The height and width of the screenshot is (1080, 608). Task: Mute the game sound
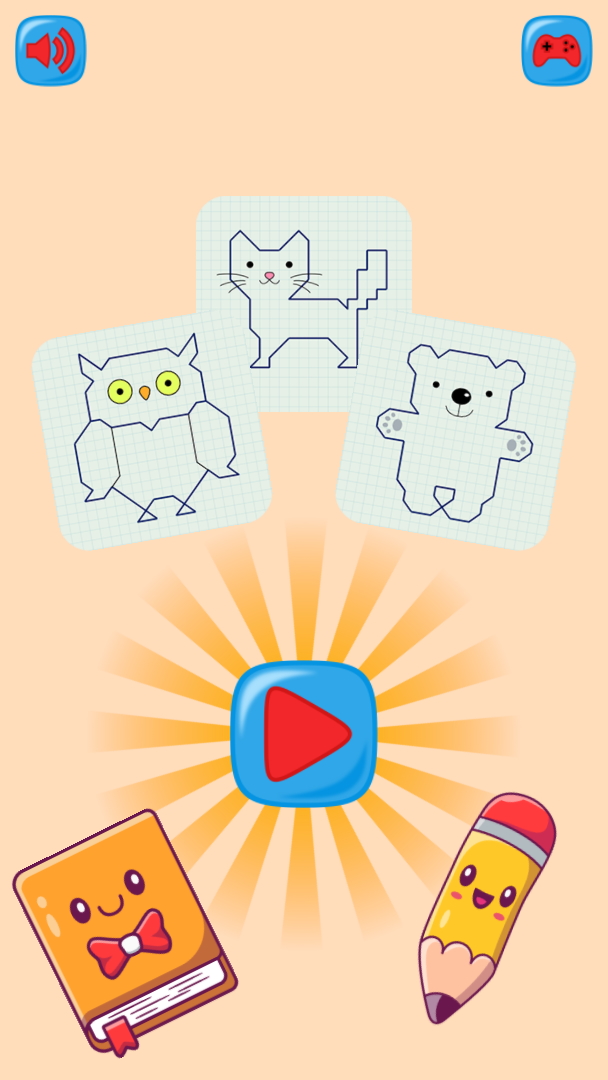coord(51,50)
